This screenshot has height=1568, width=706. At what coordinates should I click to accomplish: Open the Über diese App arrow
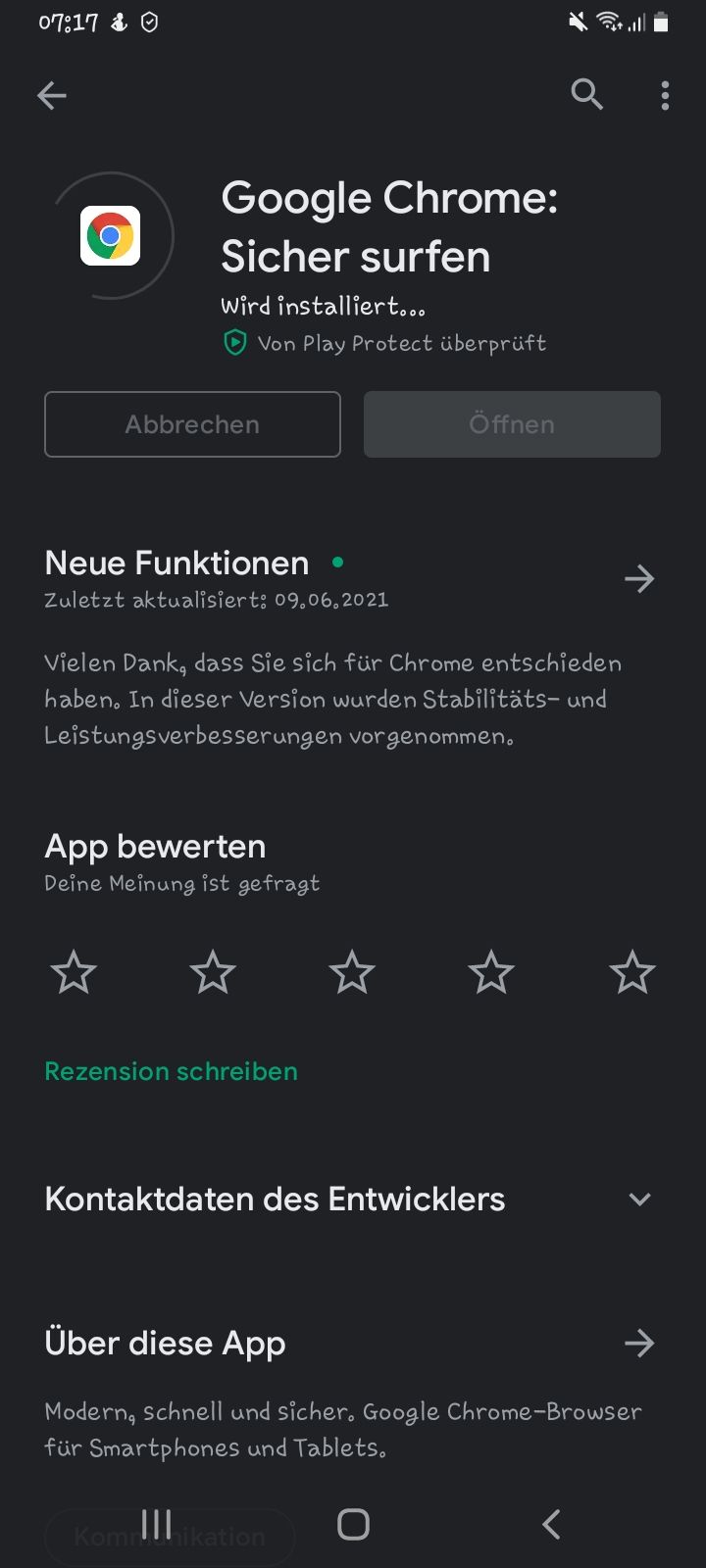tap(639, 1343)
